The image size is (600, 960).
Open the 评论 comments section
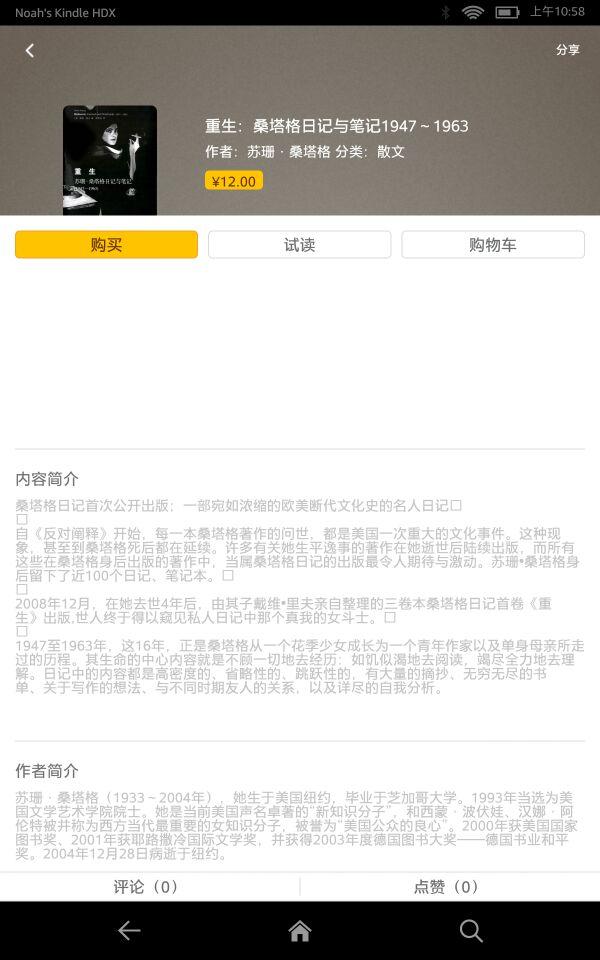click(x=146, y=887)
